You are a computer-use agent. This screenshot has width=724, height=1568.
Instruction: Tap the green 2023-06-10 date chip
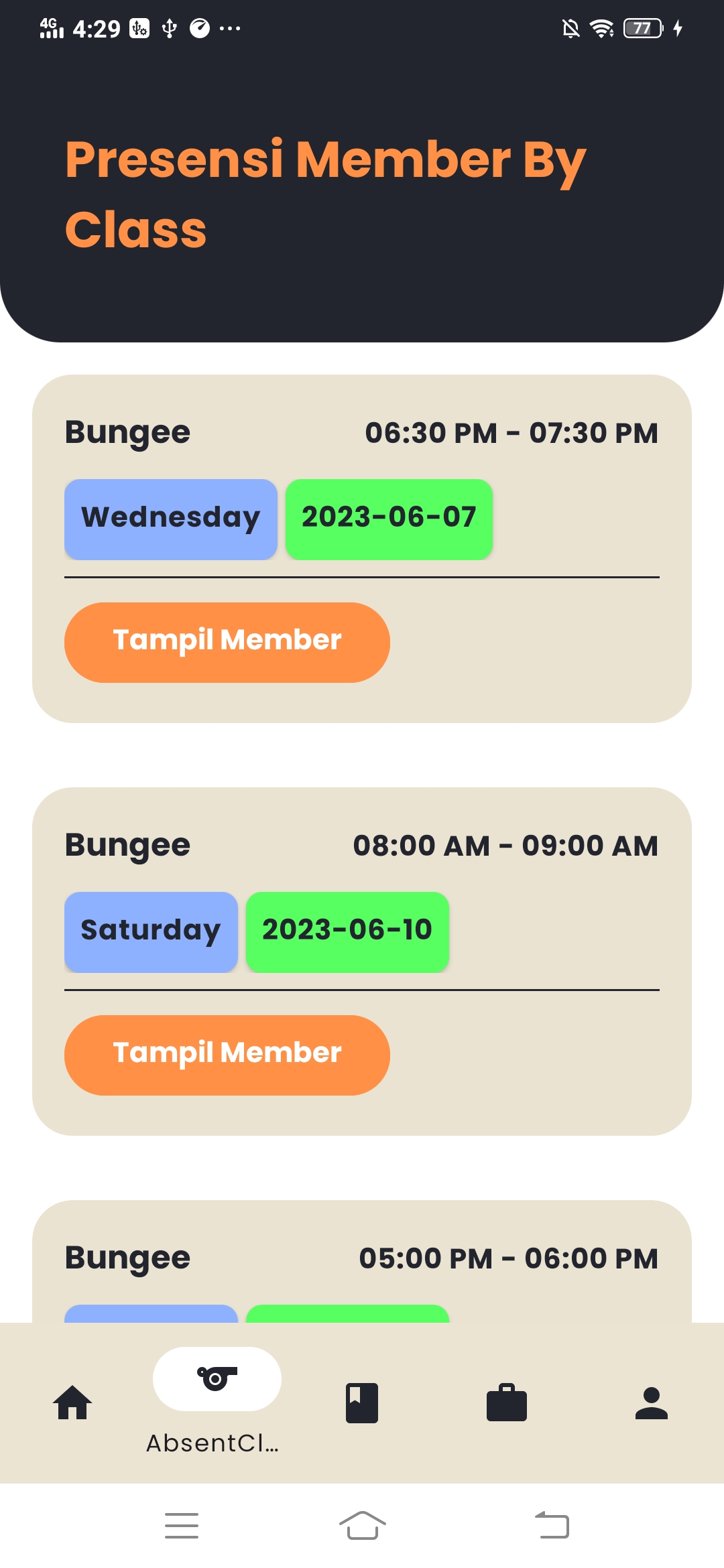click(x=347, y=931)
